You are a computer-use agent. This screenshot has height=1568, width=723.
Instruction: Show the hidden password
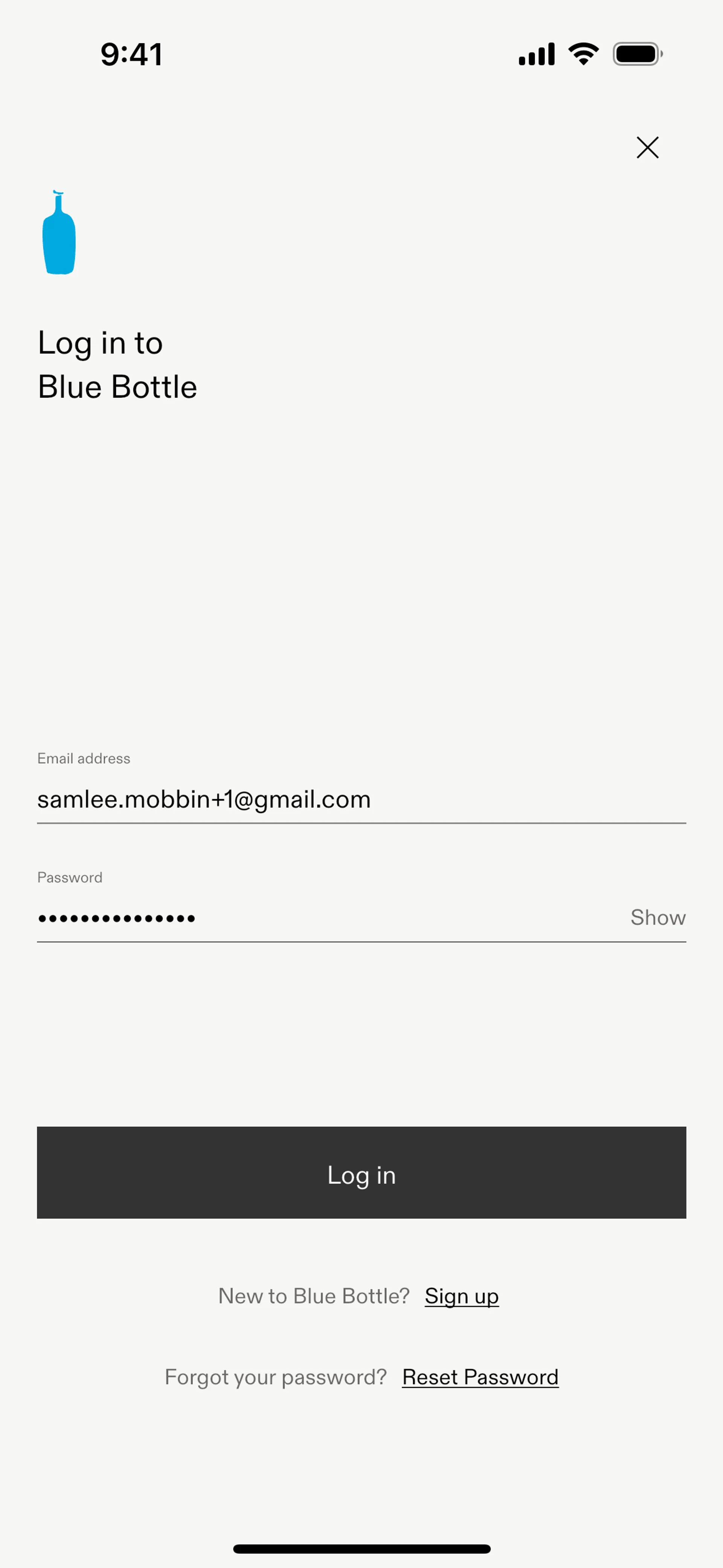pos(657,917)
